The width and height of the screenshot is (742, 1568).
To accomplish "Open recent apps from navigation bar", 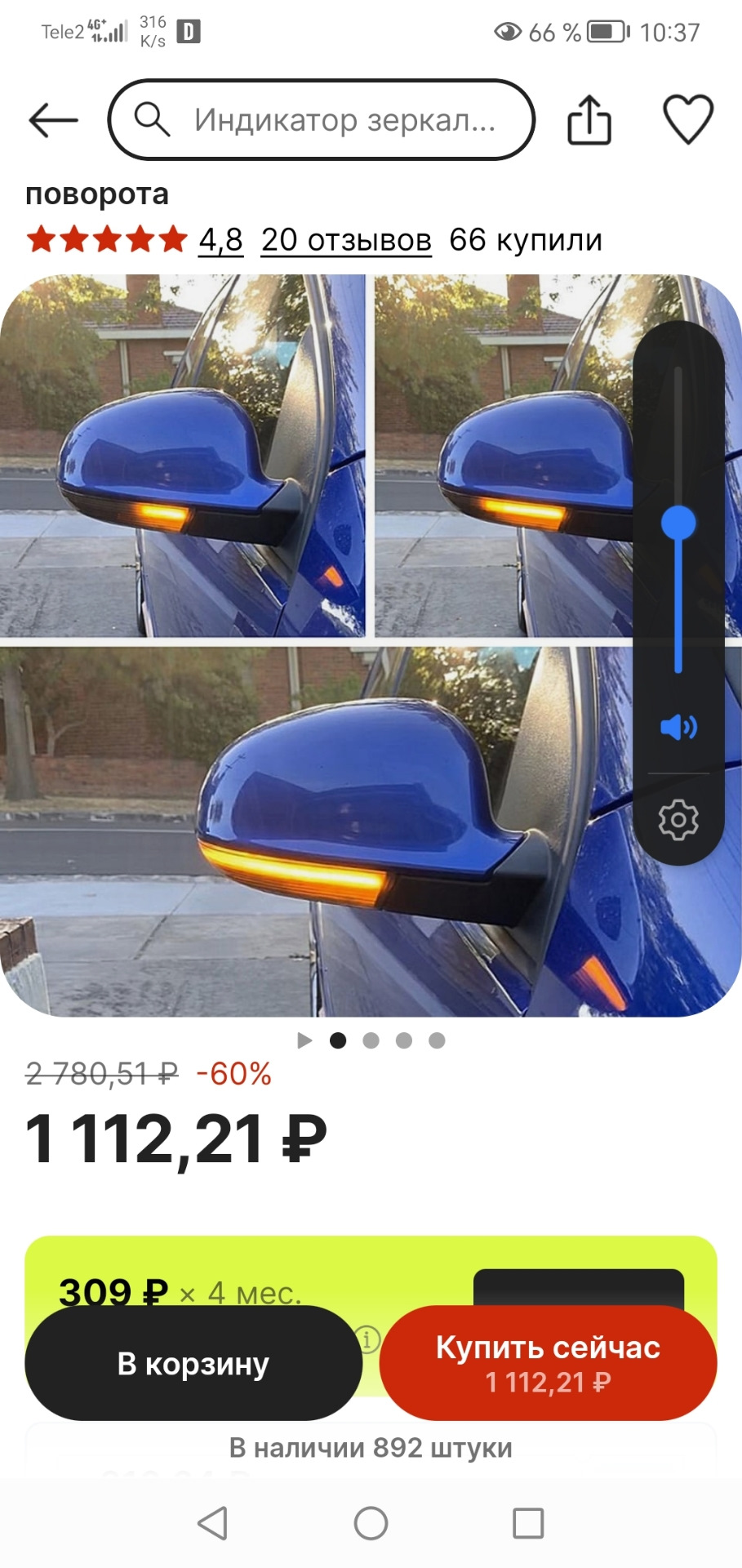I will (x=528, y=1523).
